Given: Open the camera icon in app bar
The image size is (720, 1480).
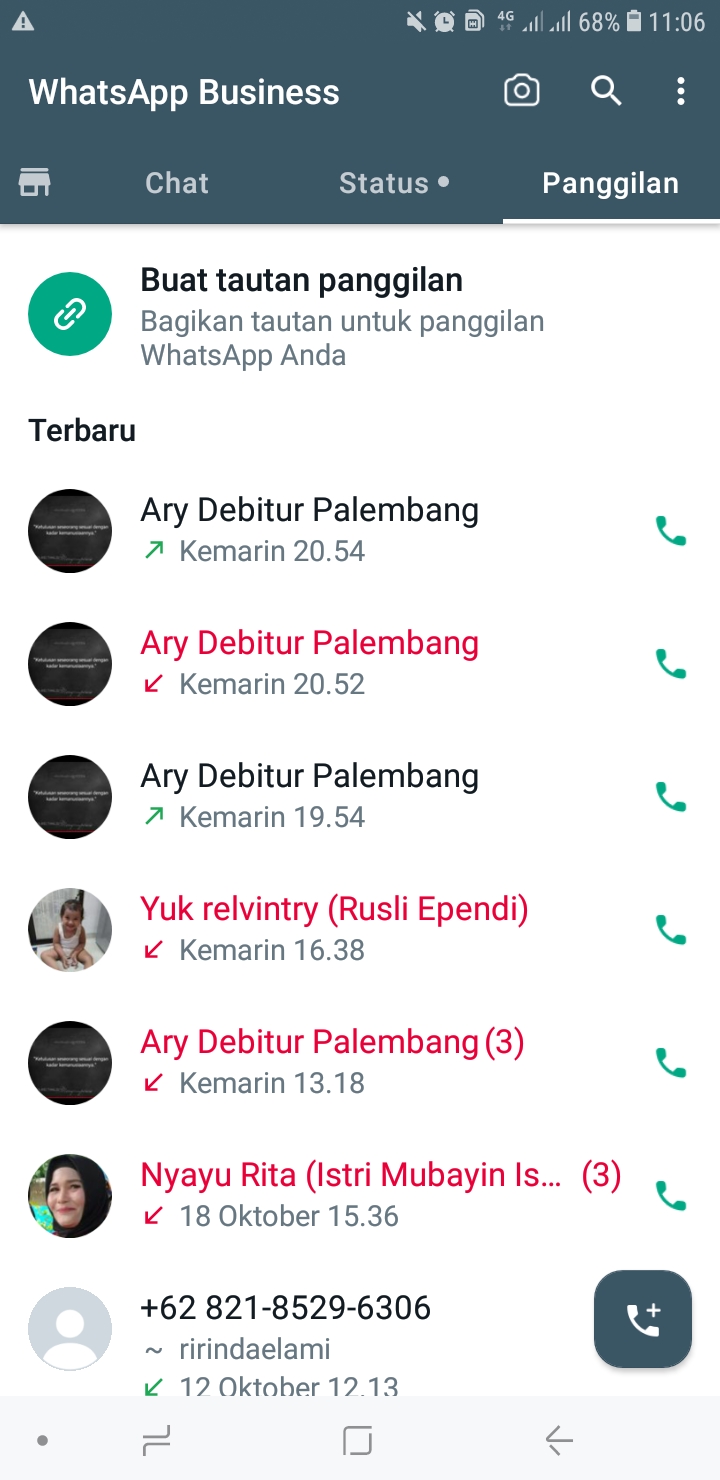Looking at the screenshot, I should pos(521,92).
